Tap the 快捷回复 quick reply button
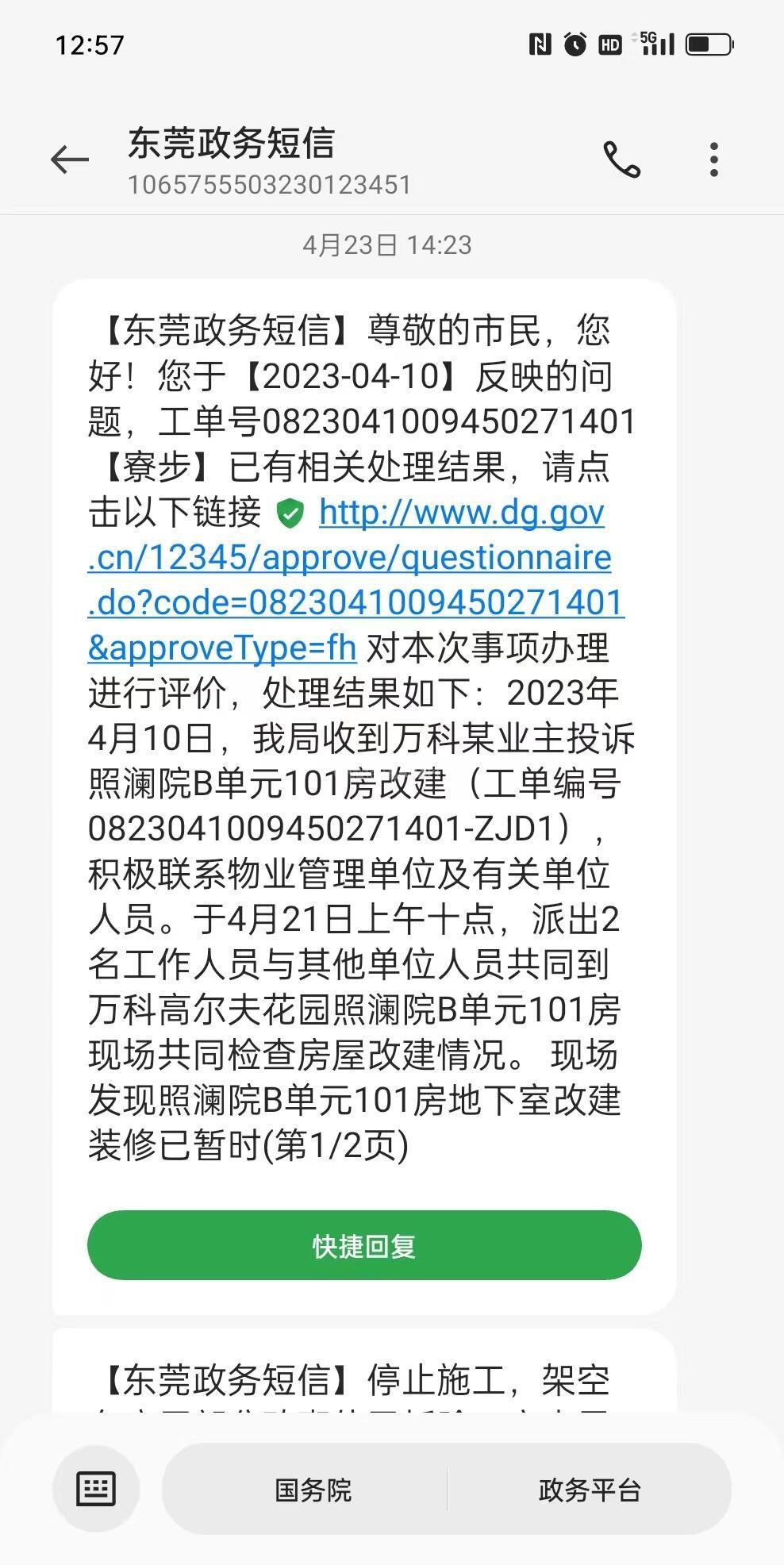The width and height of the screenshot is (784, 1565). point(364,1245)
